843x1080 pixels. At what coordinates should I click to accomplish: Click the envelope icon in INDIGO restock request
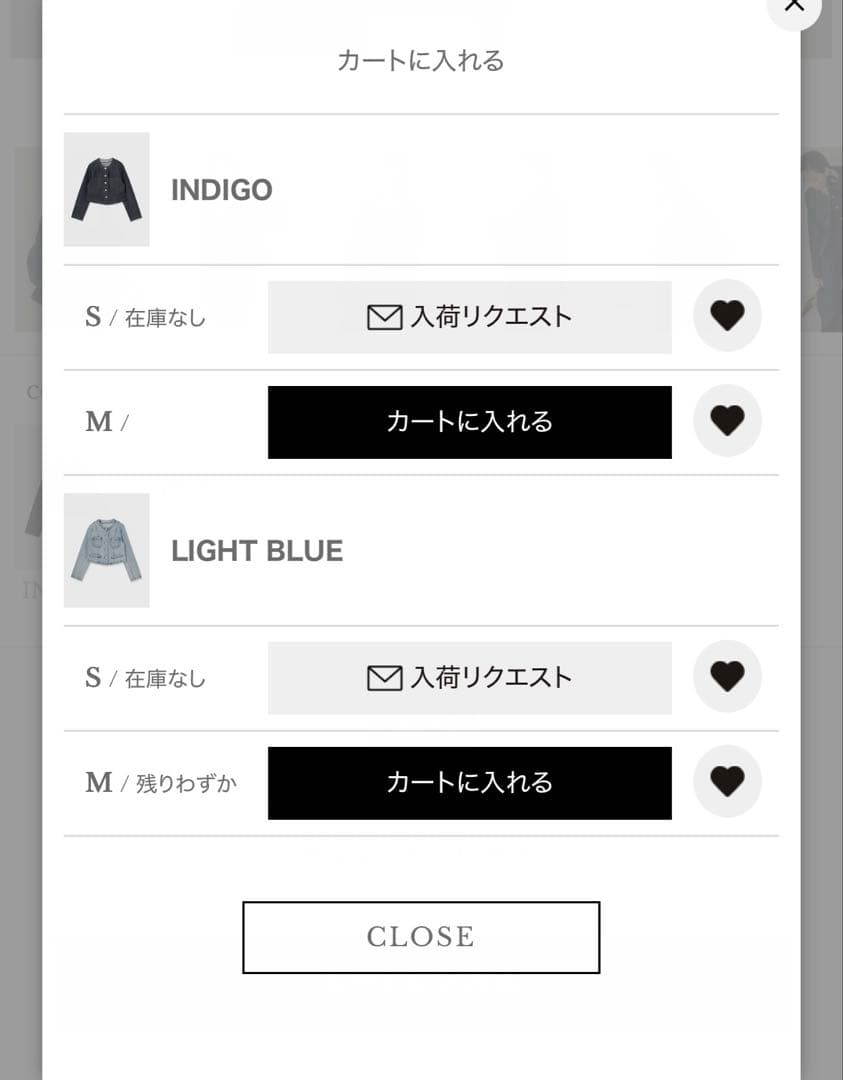tap(384, 315)
